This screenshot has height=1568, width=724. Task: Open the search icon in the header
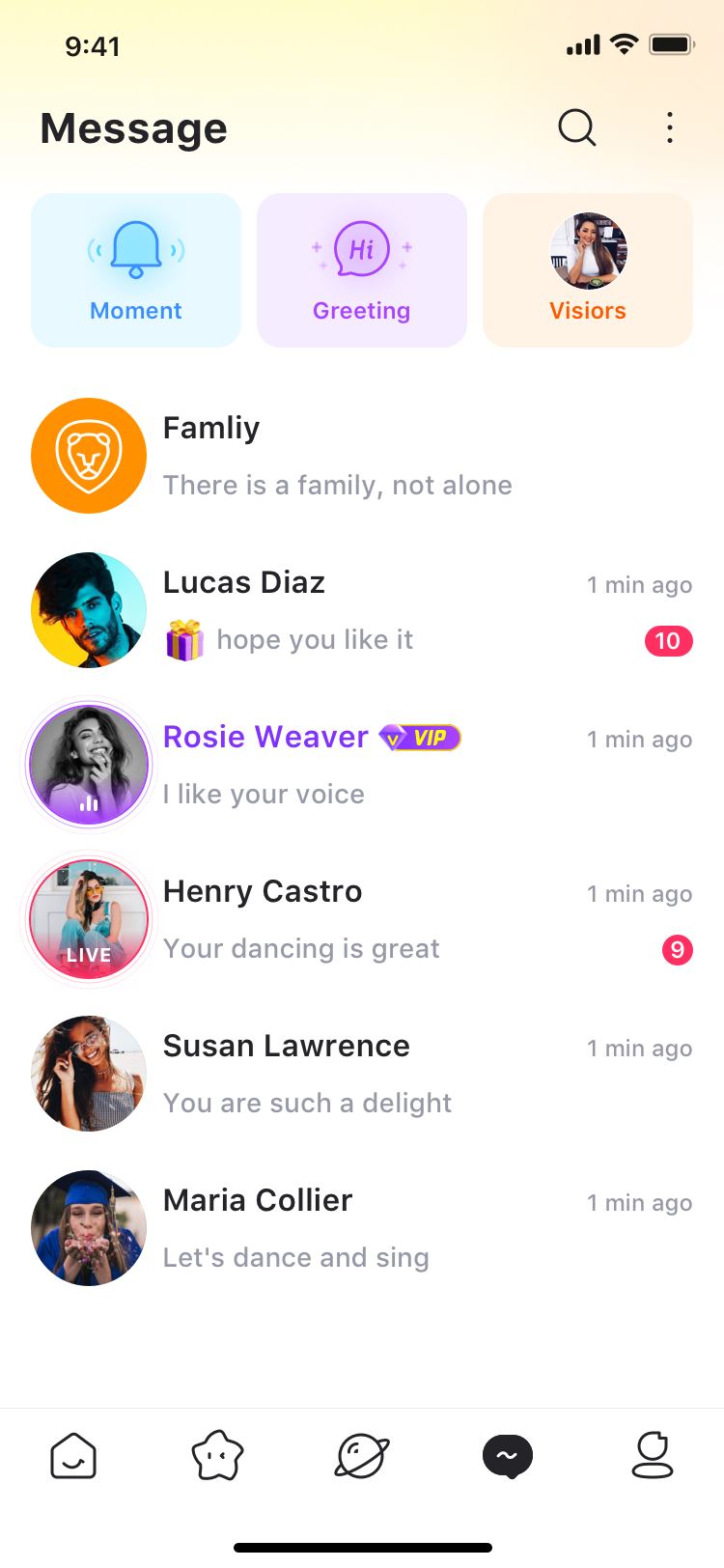(x=577, y=127)
